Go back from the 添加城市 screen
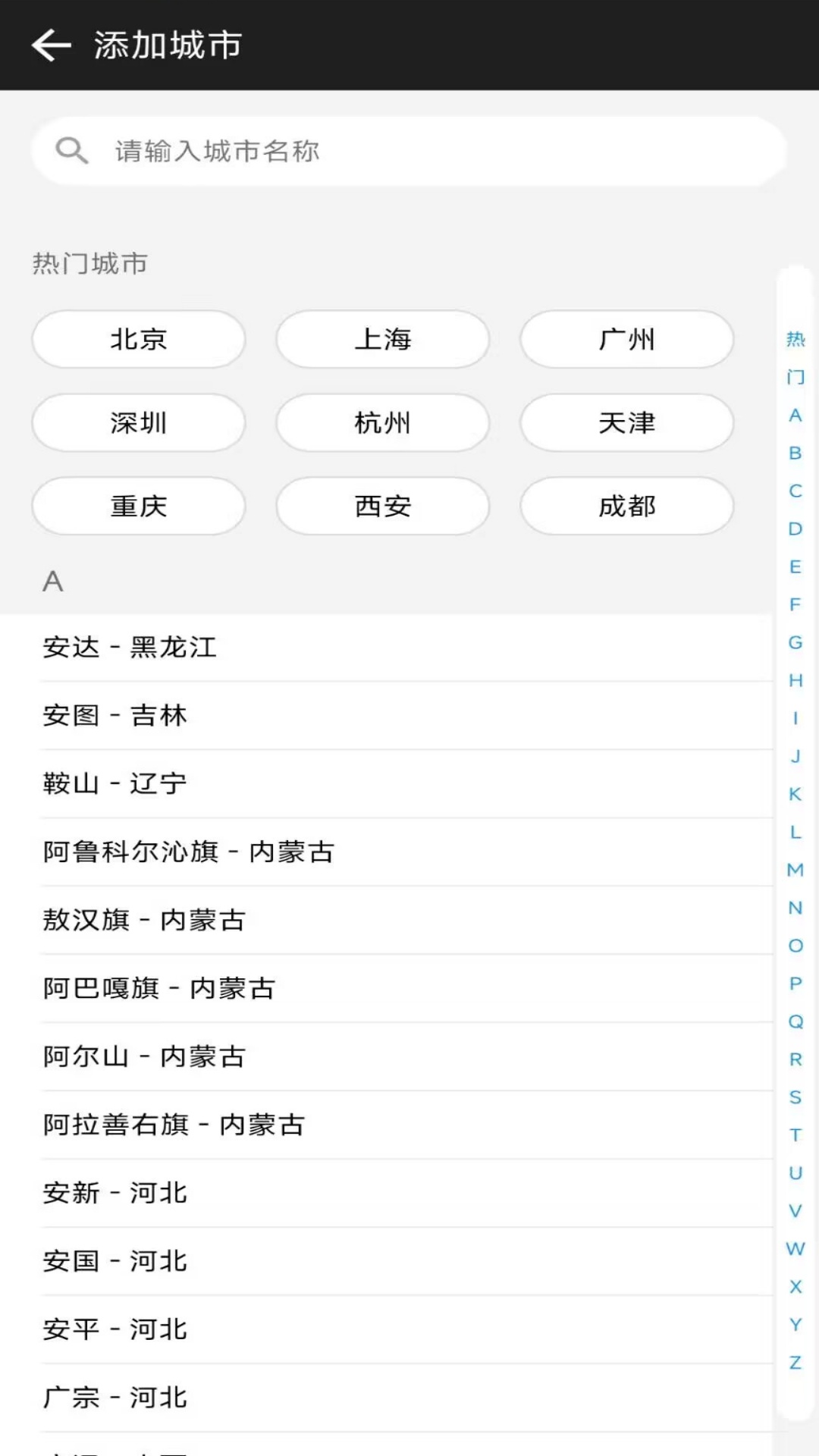The width and height of the screenshot is (819, 1456). pyautogui.click(x=52, y=45)
